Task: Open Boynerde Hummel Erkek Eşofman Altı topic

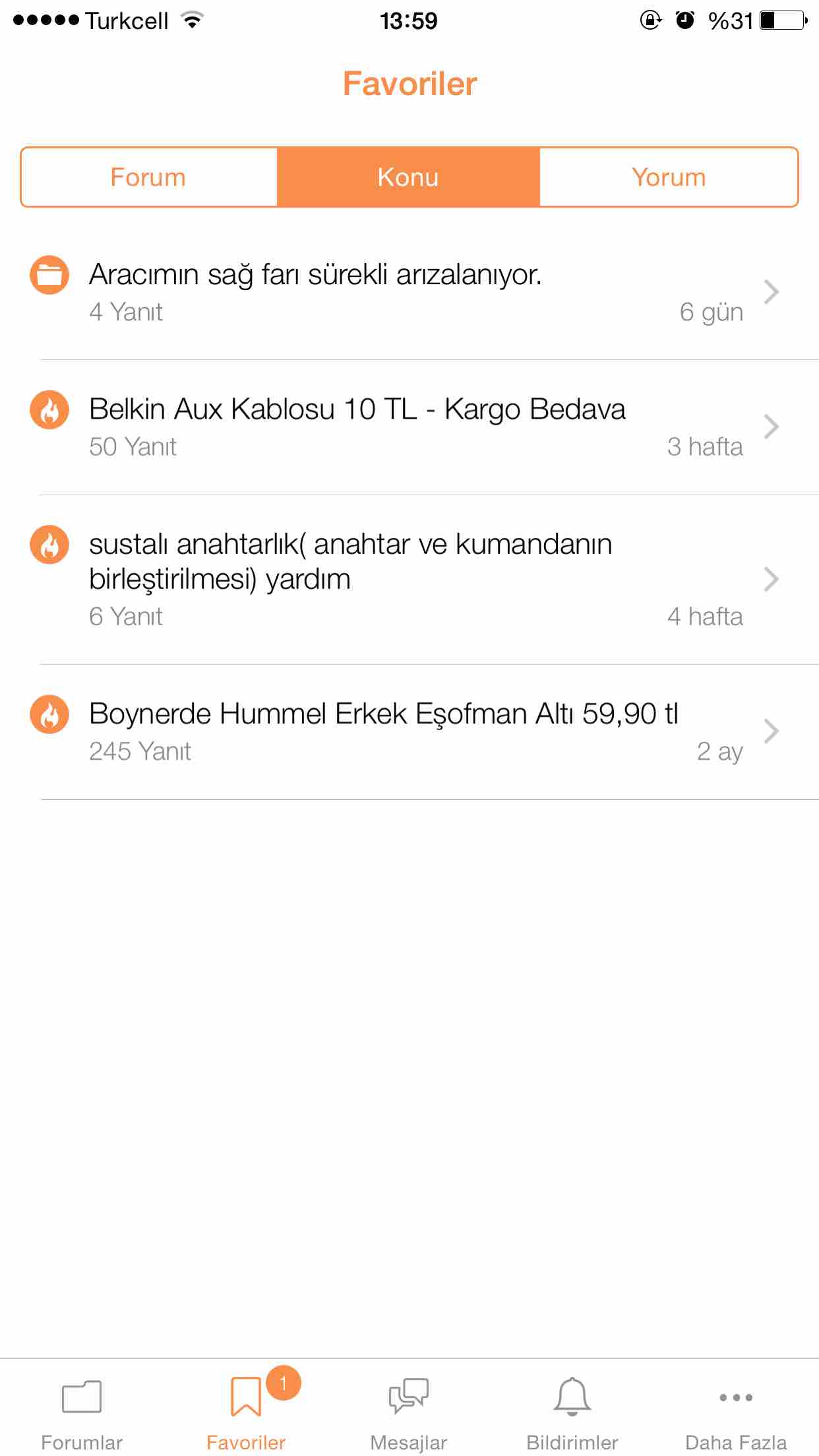Action: (409, 732)
